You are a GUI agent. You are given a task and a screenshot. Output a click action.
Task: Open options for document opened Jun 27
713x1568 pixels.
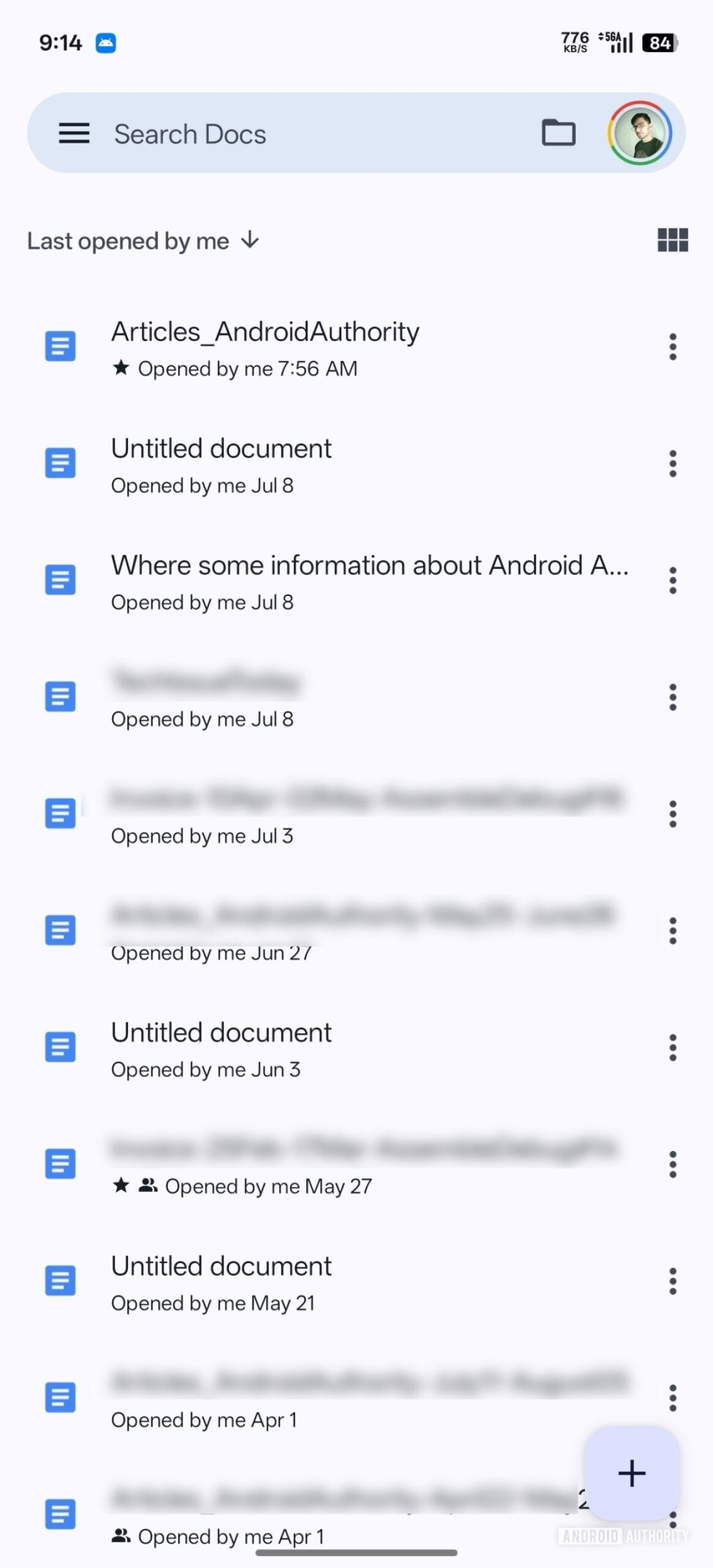point(673,931)
